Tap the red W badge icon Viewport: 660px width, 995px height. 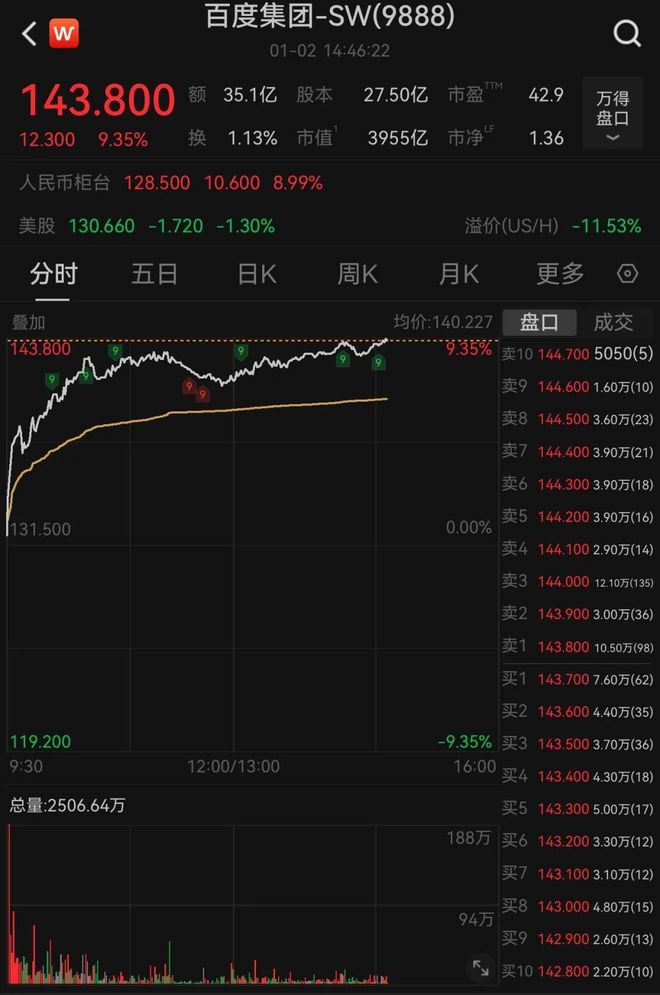click(x=64, y=34)
